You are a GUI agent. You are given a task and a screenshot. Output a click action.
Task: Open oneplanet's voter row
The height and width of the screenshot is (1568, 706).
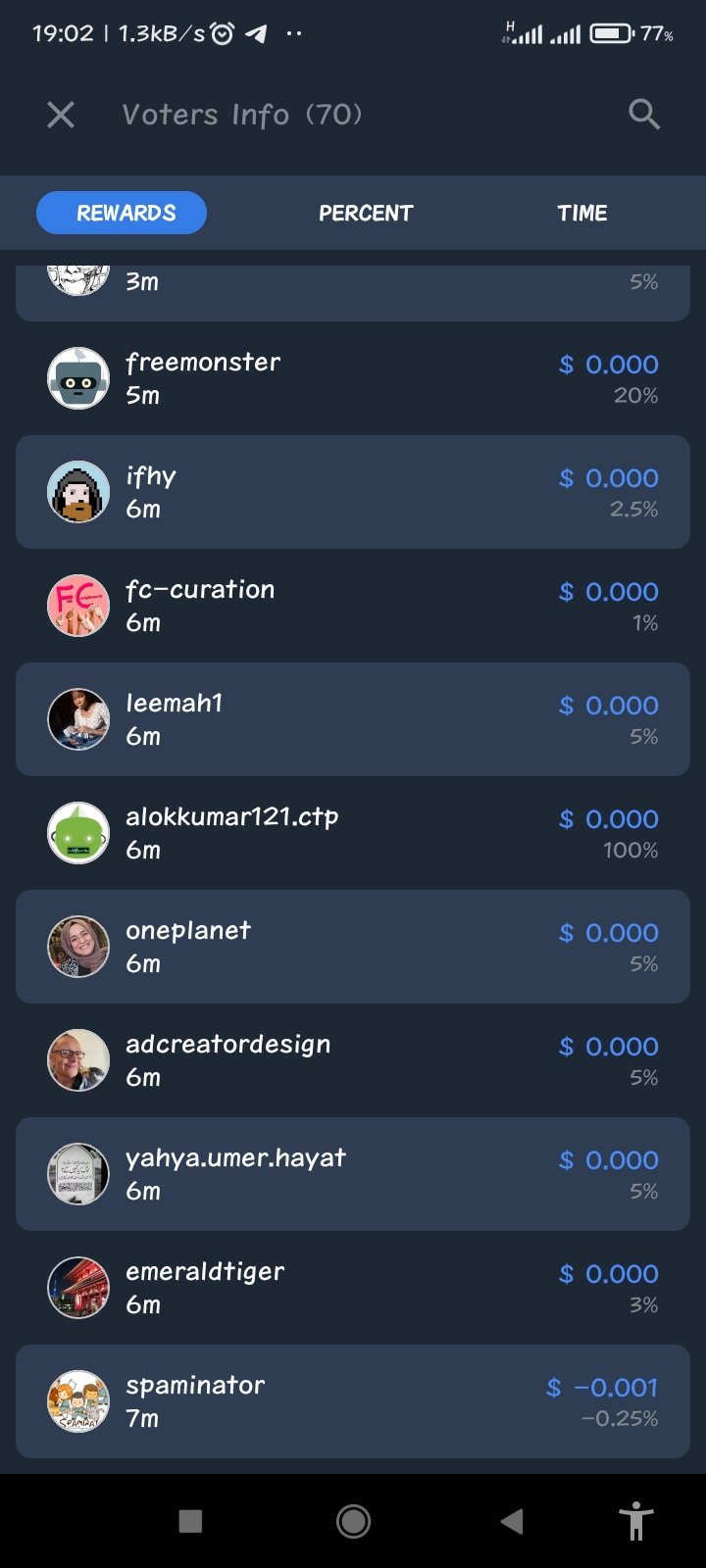pyautogui.click(x=353, y=947)
